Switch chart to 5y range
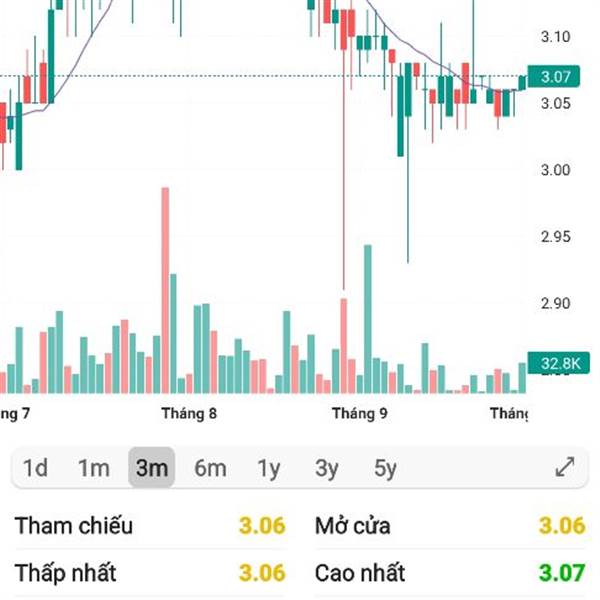Image resolution: width=600 pixels, height=600 pixels. tap(385, 468)
